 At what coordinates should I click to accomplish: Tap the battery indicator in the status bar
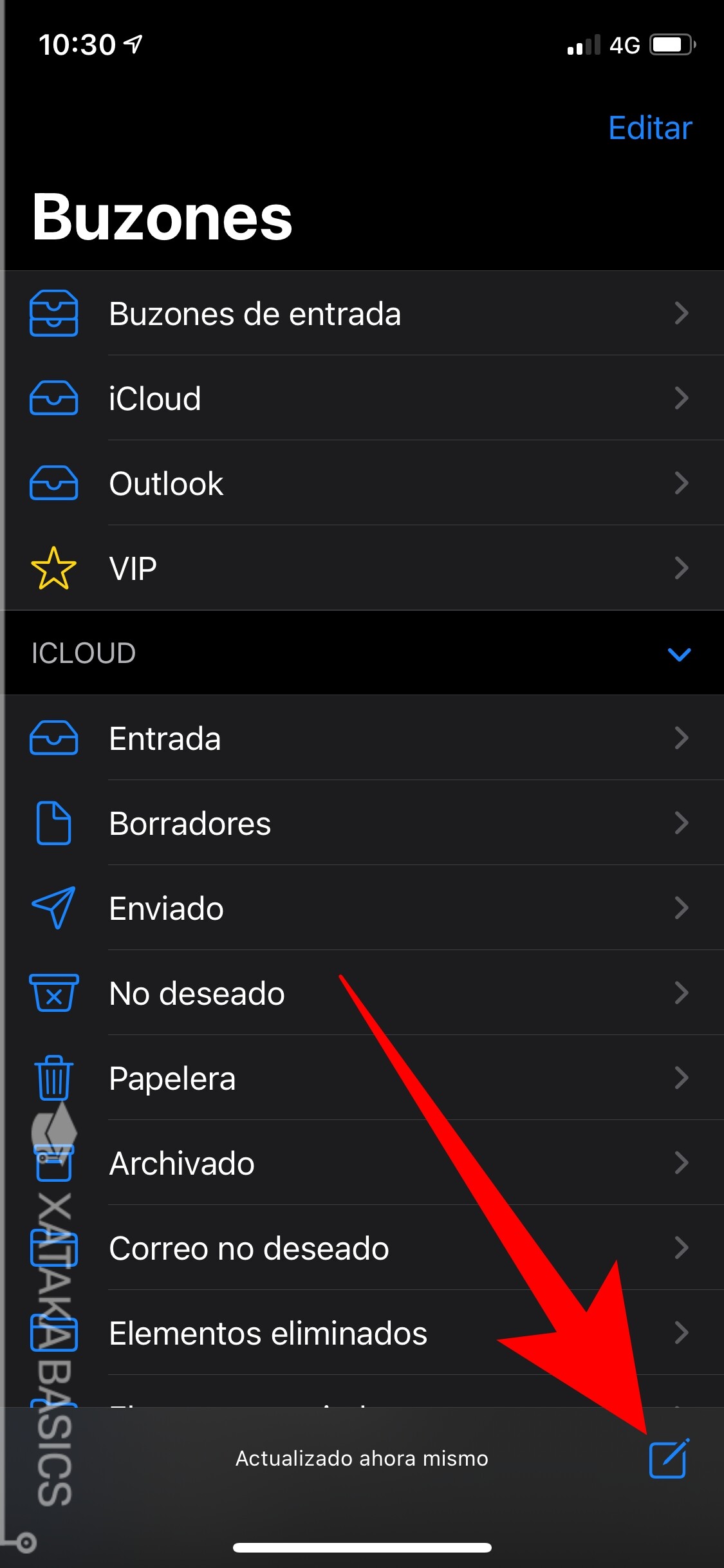[671, 44]
